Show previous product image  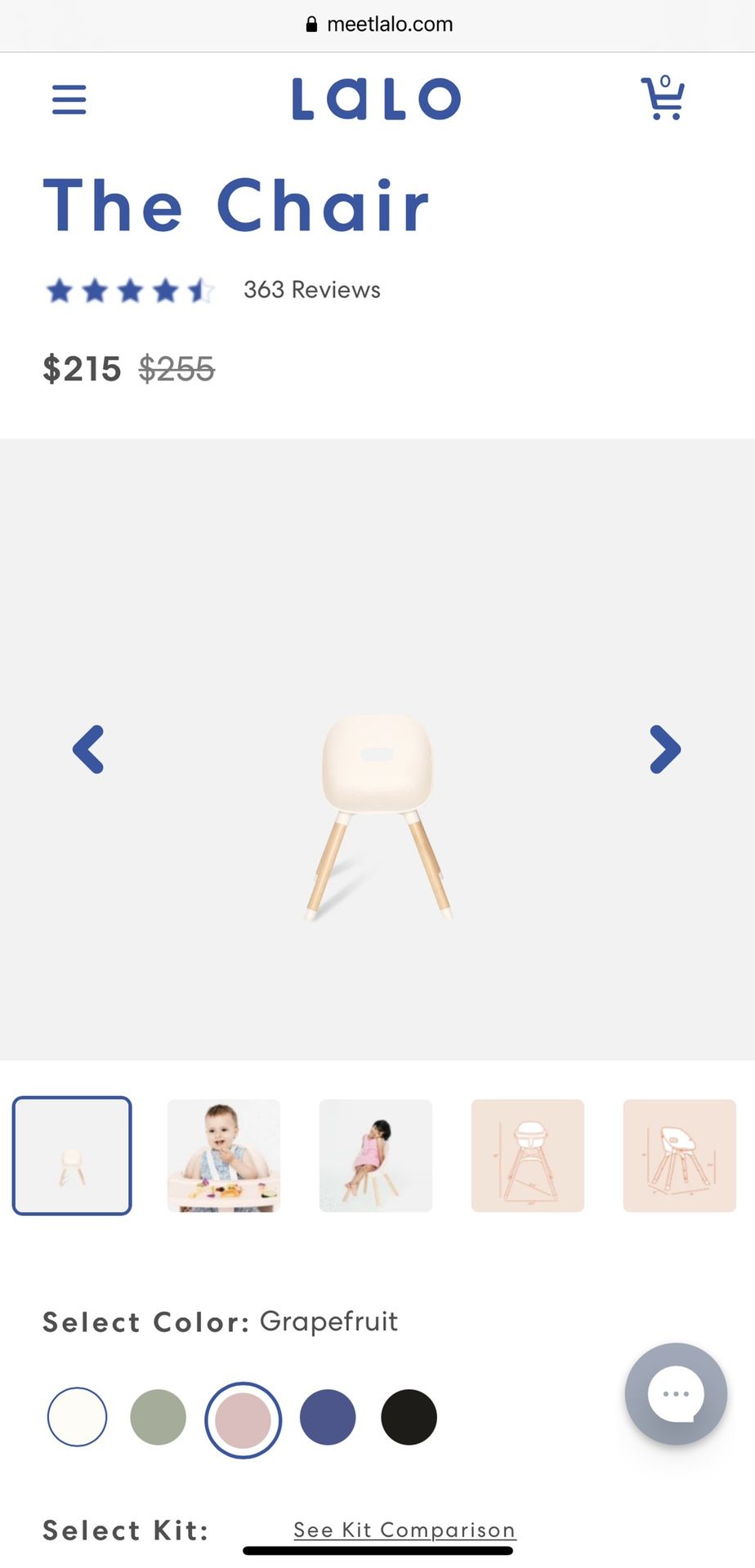(88, 749)
